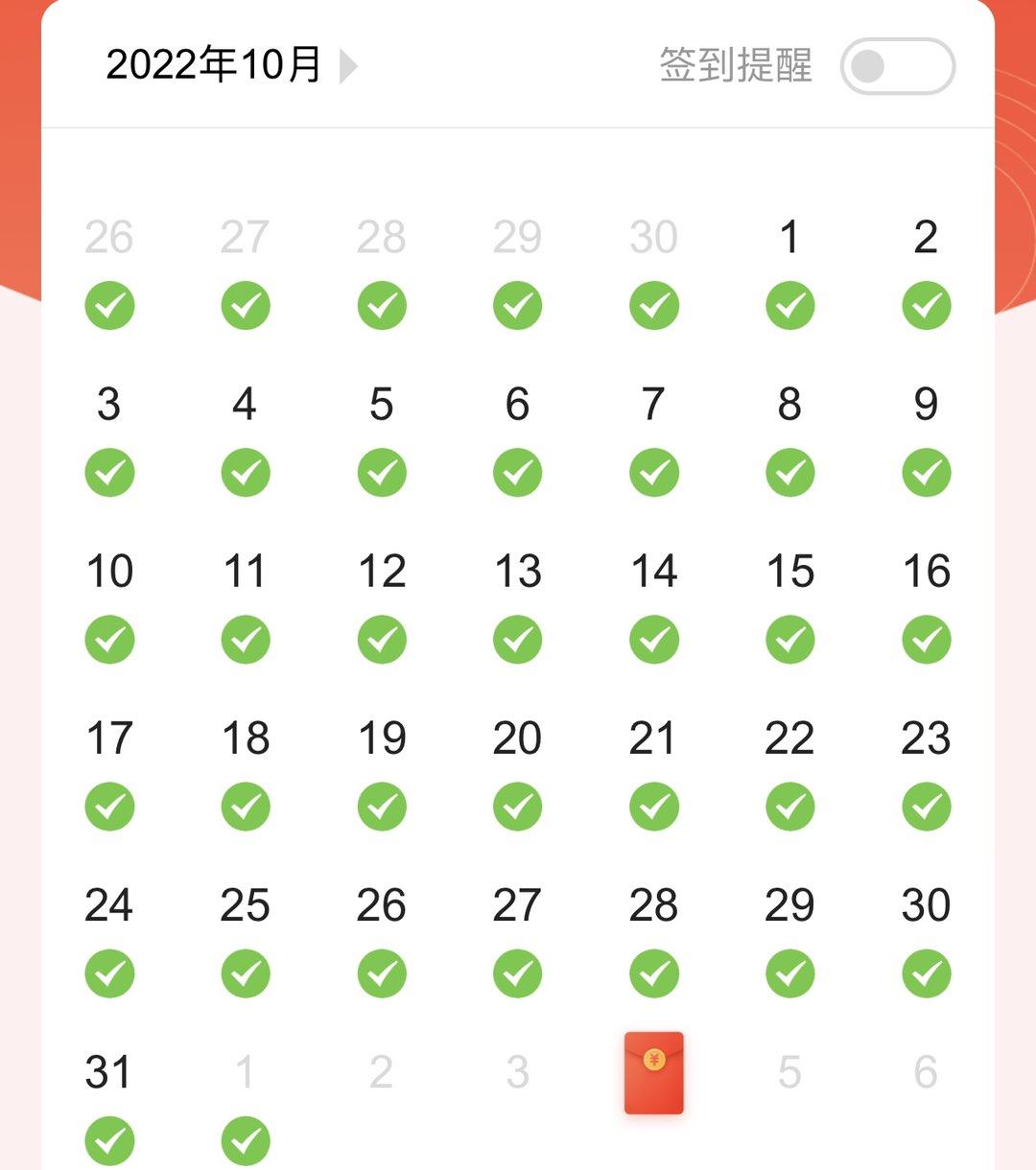Screen dimensions: 1036x1170
Task: Open the red envelope on the calendar
Action: 654,1072
